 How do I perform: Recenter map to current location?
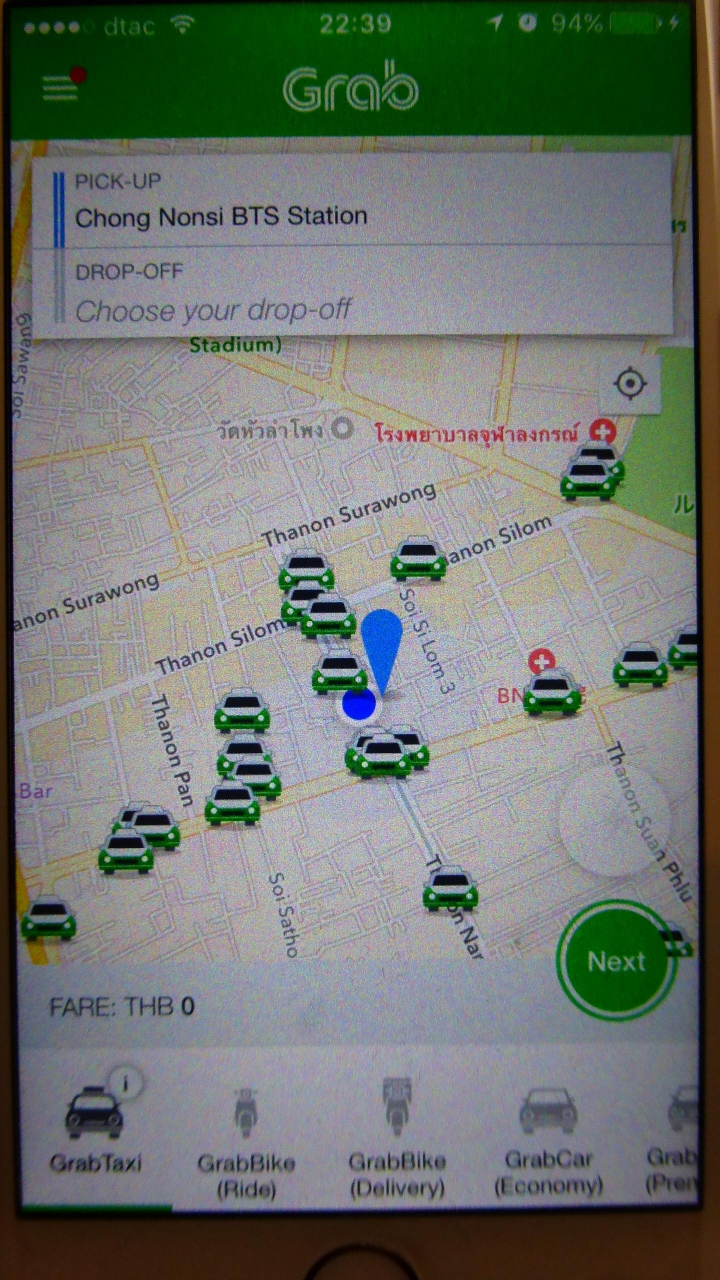pyautogui.click(x=630, y=384)
